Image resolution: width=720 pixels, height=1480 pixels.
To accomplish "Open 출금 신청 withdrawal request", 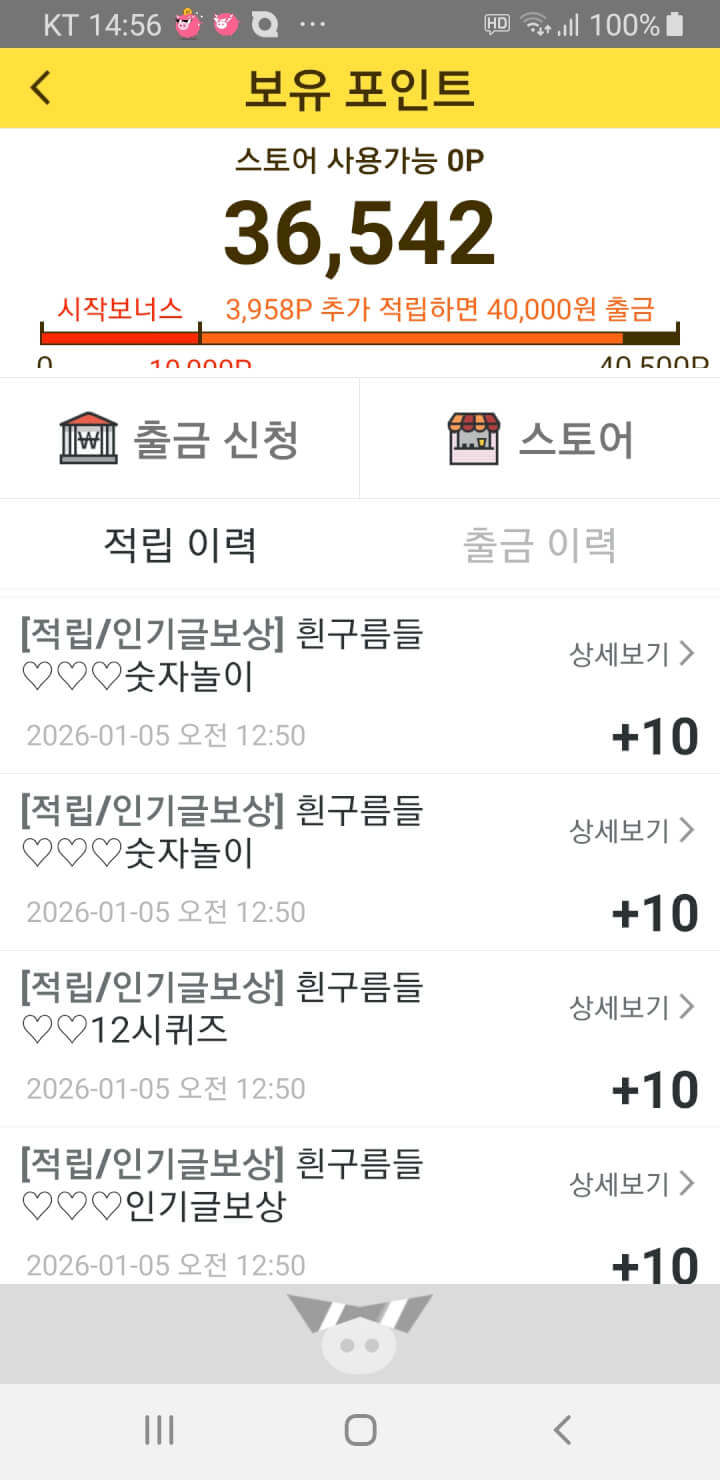I will [x=180, y=438].
